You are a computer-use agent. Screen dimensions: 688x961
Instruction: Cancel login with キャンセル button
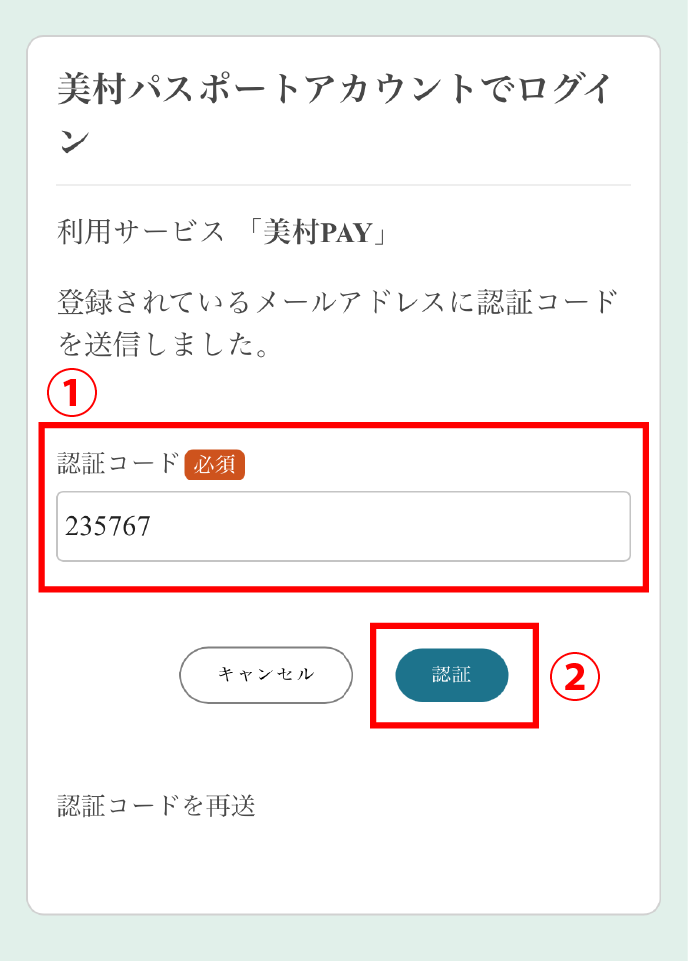[x=266, y=675]
